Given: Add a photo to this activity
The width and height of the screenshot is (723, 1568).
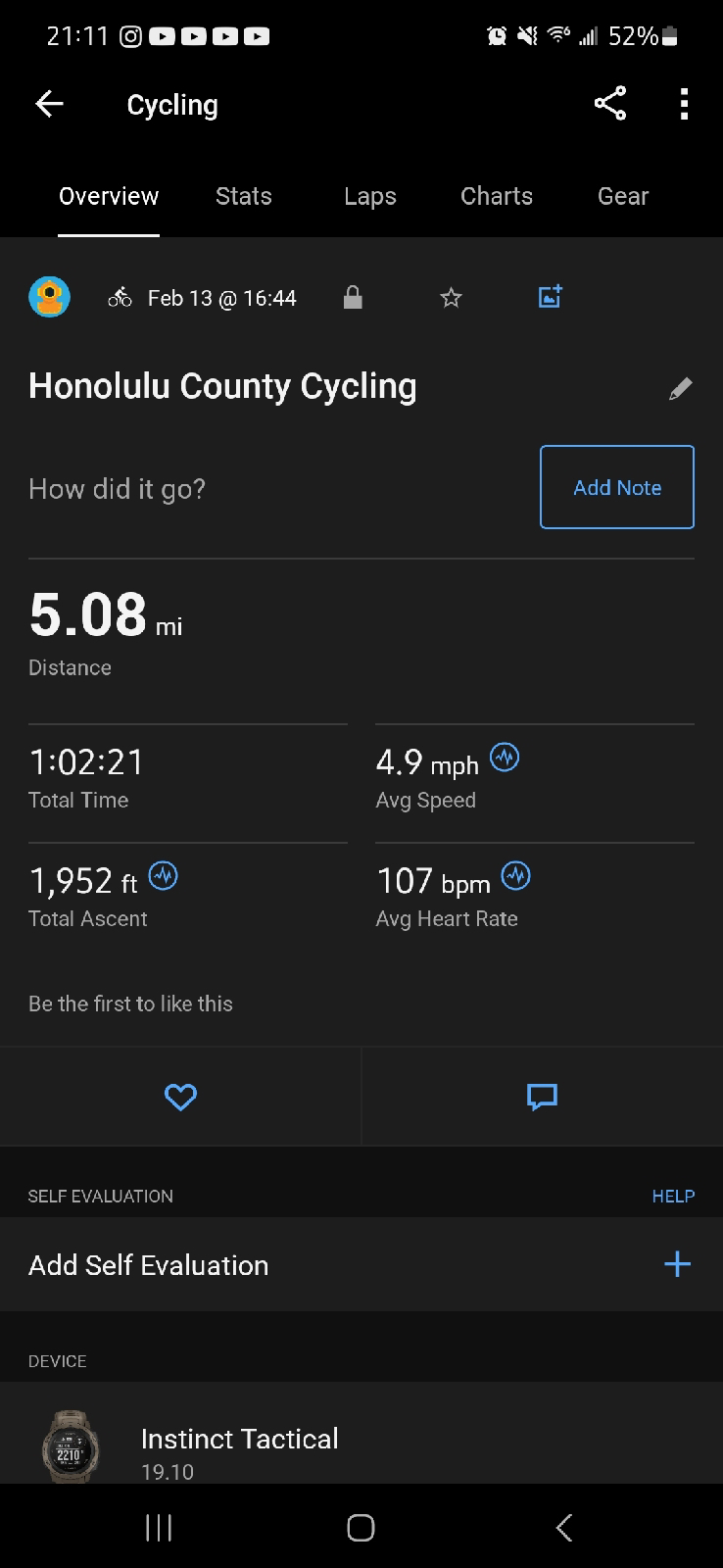Looking at the screenshot, I should point(550,296).
